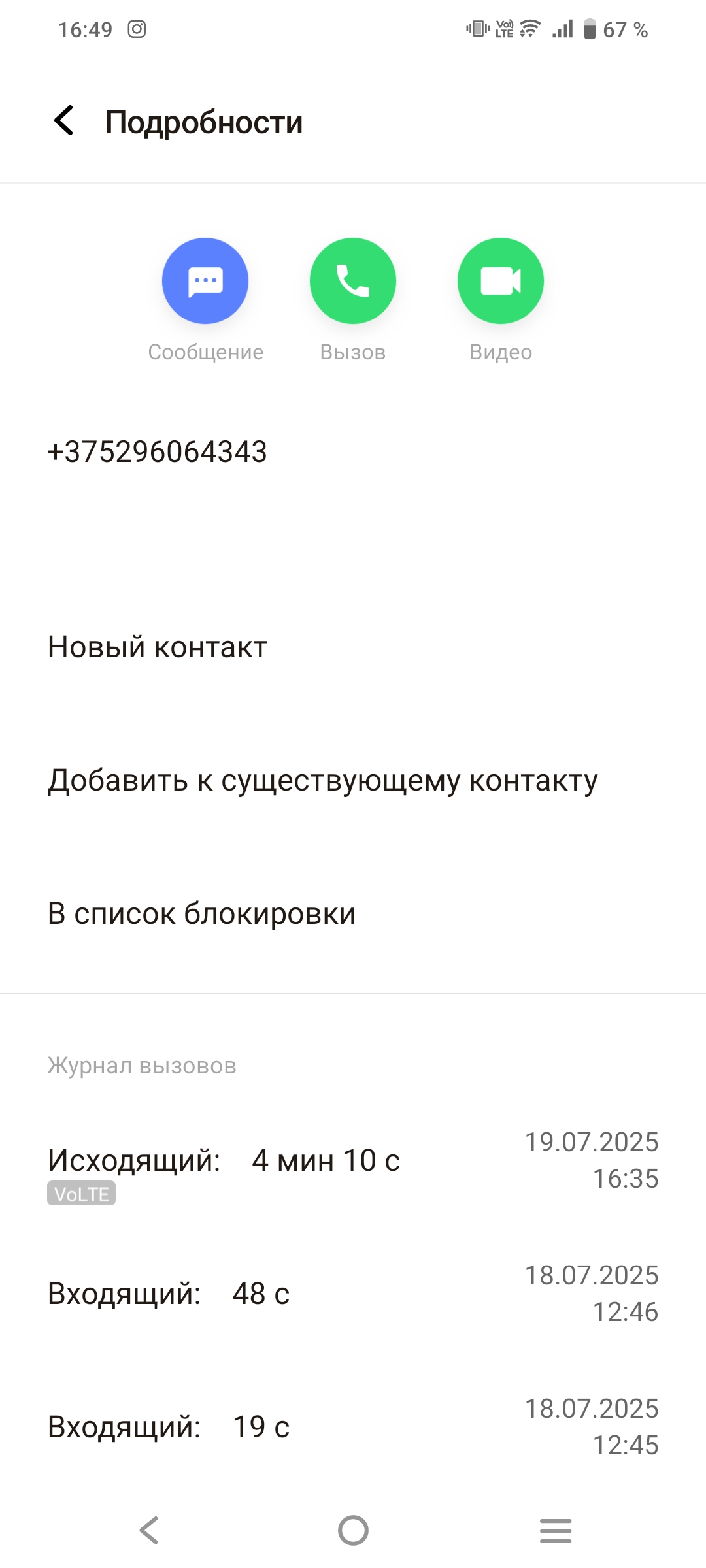
Task: Go back from the Подробности screen
Action: (x=64, y=121)
